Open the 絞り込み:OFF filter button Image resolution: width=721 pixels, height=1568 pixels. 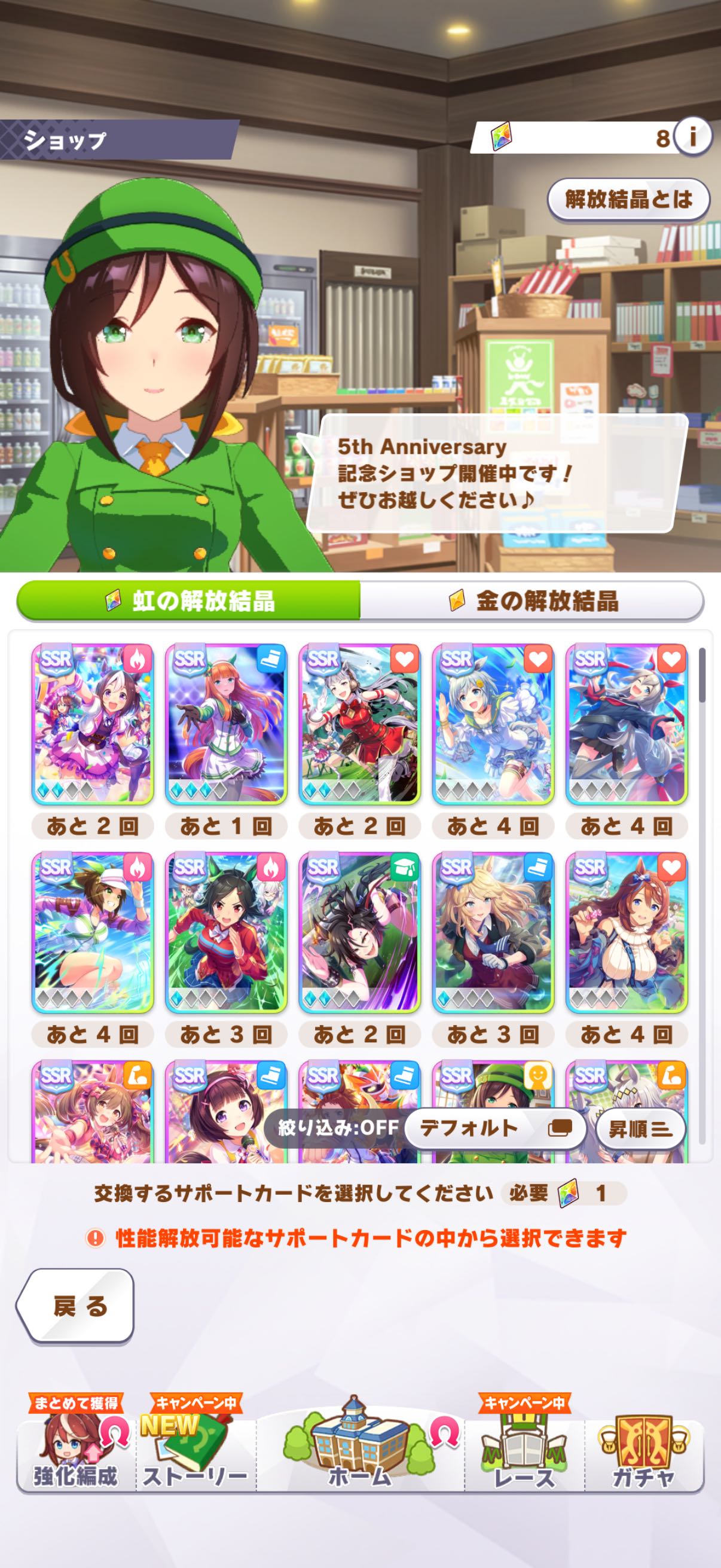tap(338, 1128)
